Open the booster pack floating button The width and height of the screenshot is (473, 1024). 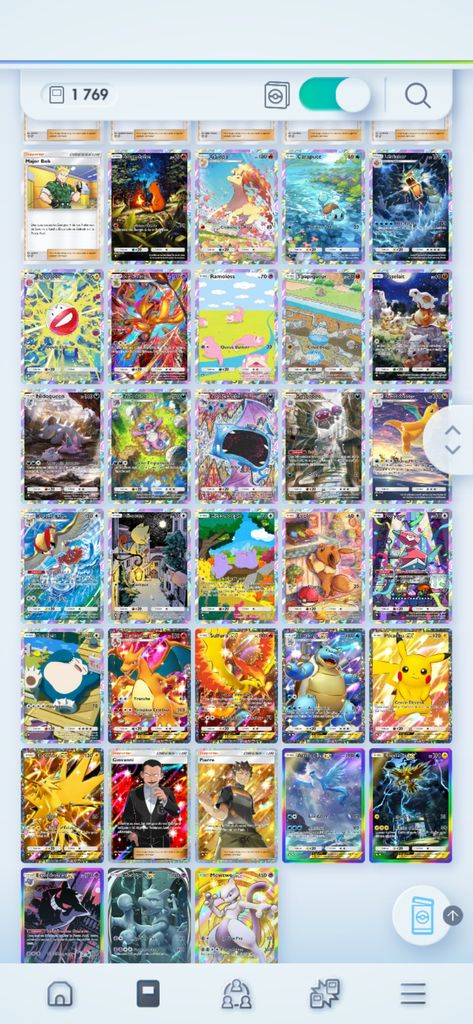422,916
